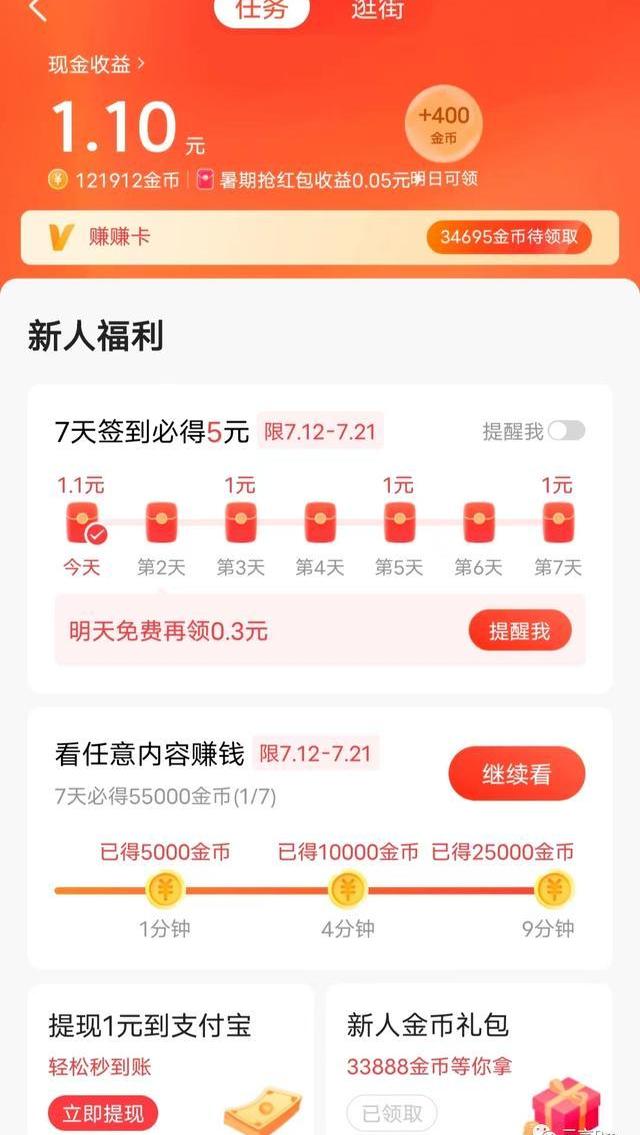This screenshot has width=640, height=1135.
Task: Toggle the 提醒我 switch for sign-in
Action: [566, 431]
